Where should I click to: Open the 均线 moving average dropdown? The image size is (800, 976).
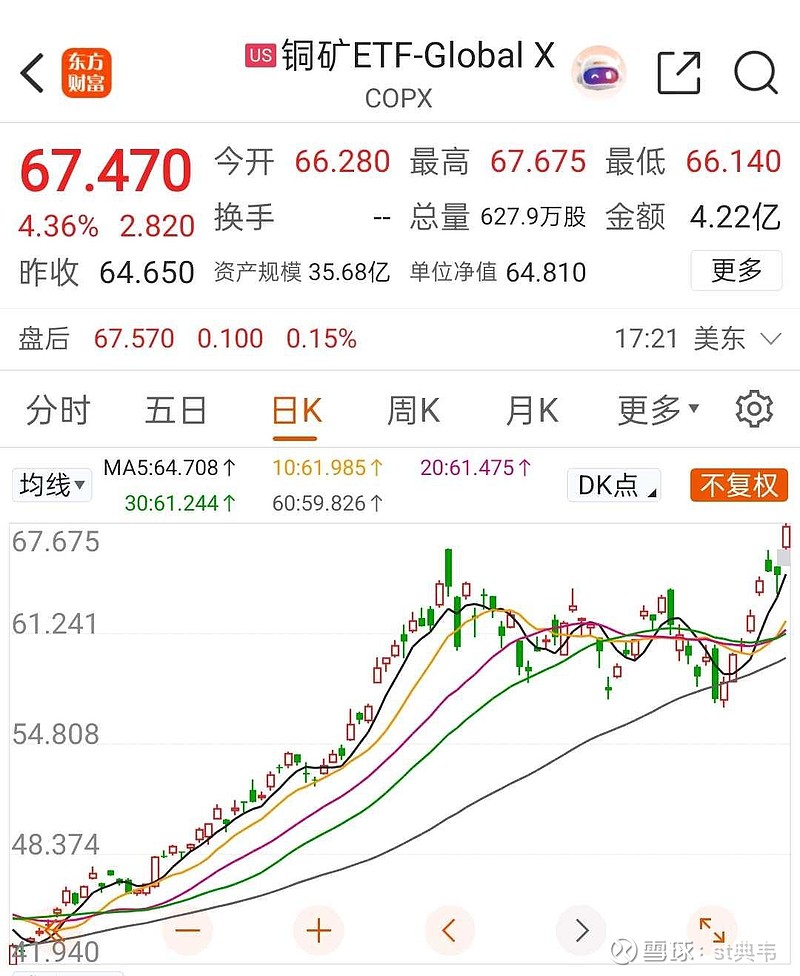coord(51,485)
